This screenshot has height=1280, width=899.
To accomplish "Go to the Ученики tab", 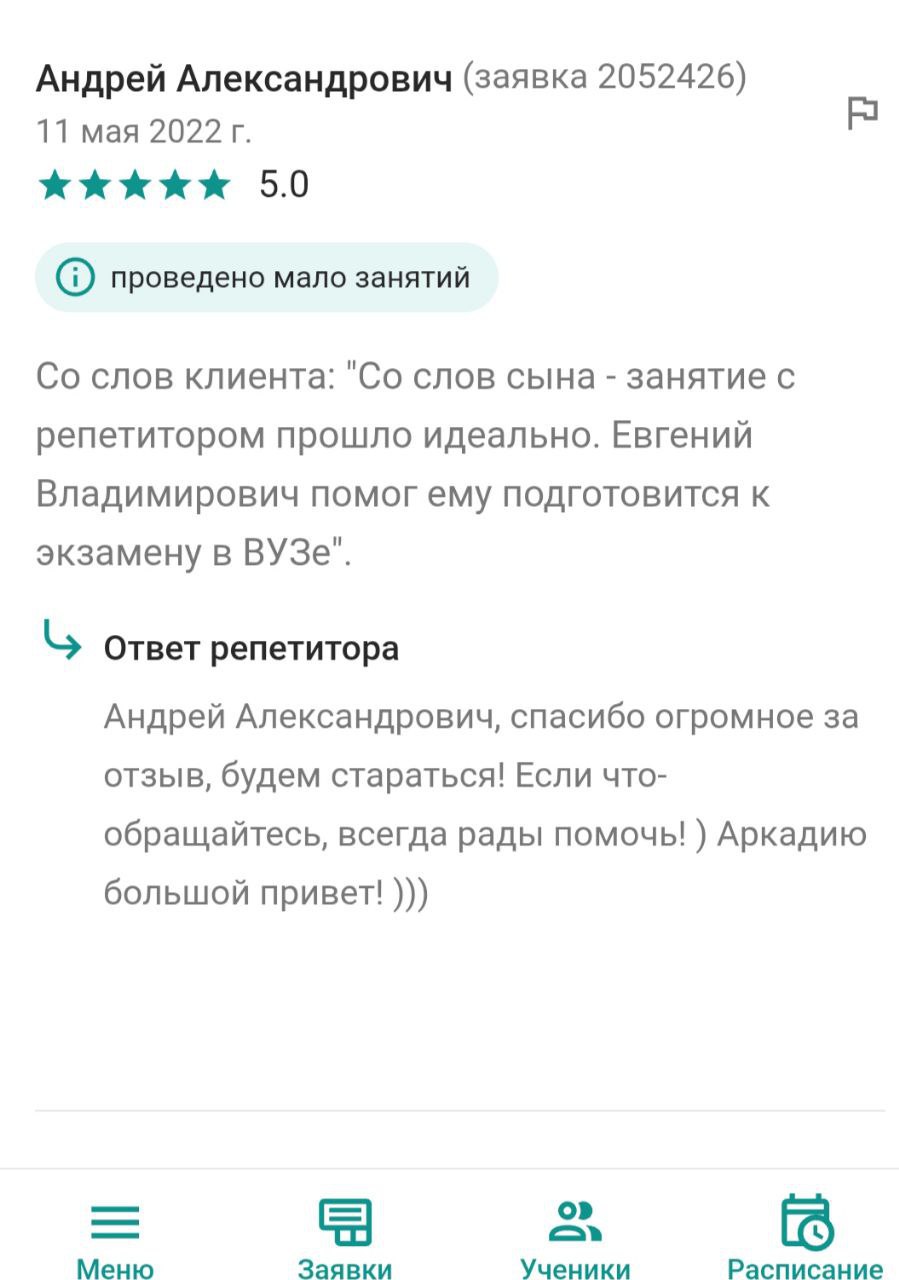I will point(575,1236).
